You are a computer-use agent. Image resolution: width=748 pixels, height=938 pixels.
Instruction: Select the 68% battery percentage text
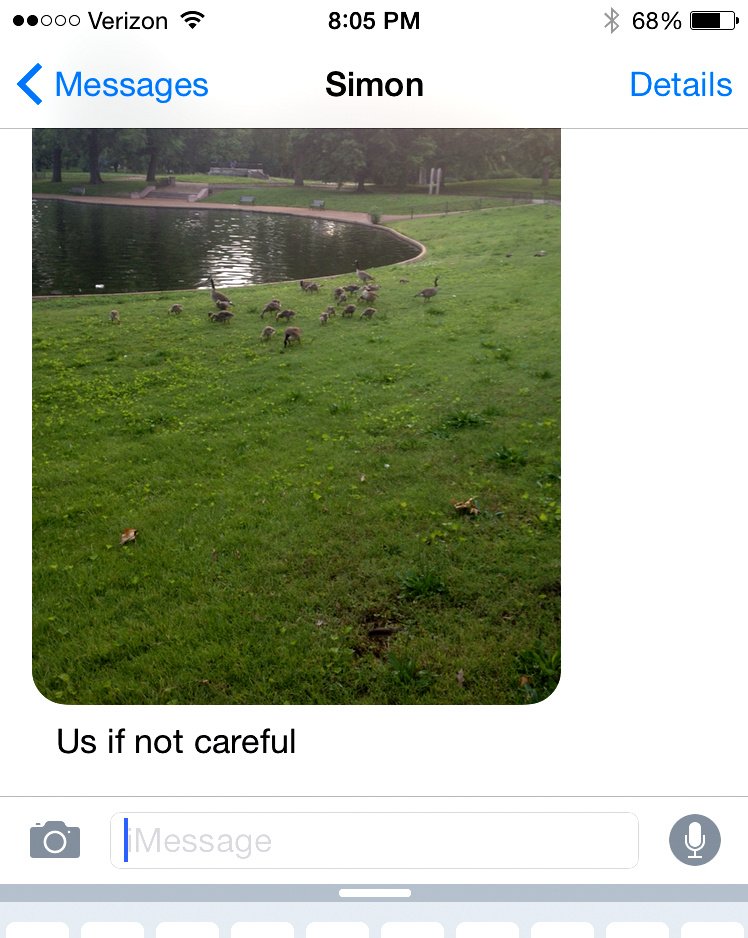(x=655, y=19)
